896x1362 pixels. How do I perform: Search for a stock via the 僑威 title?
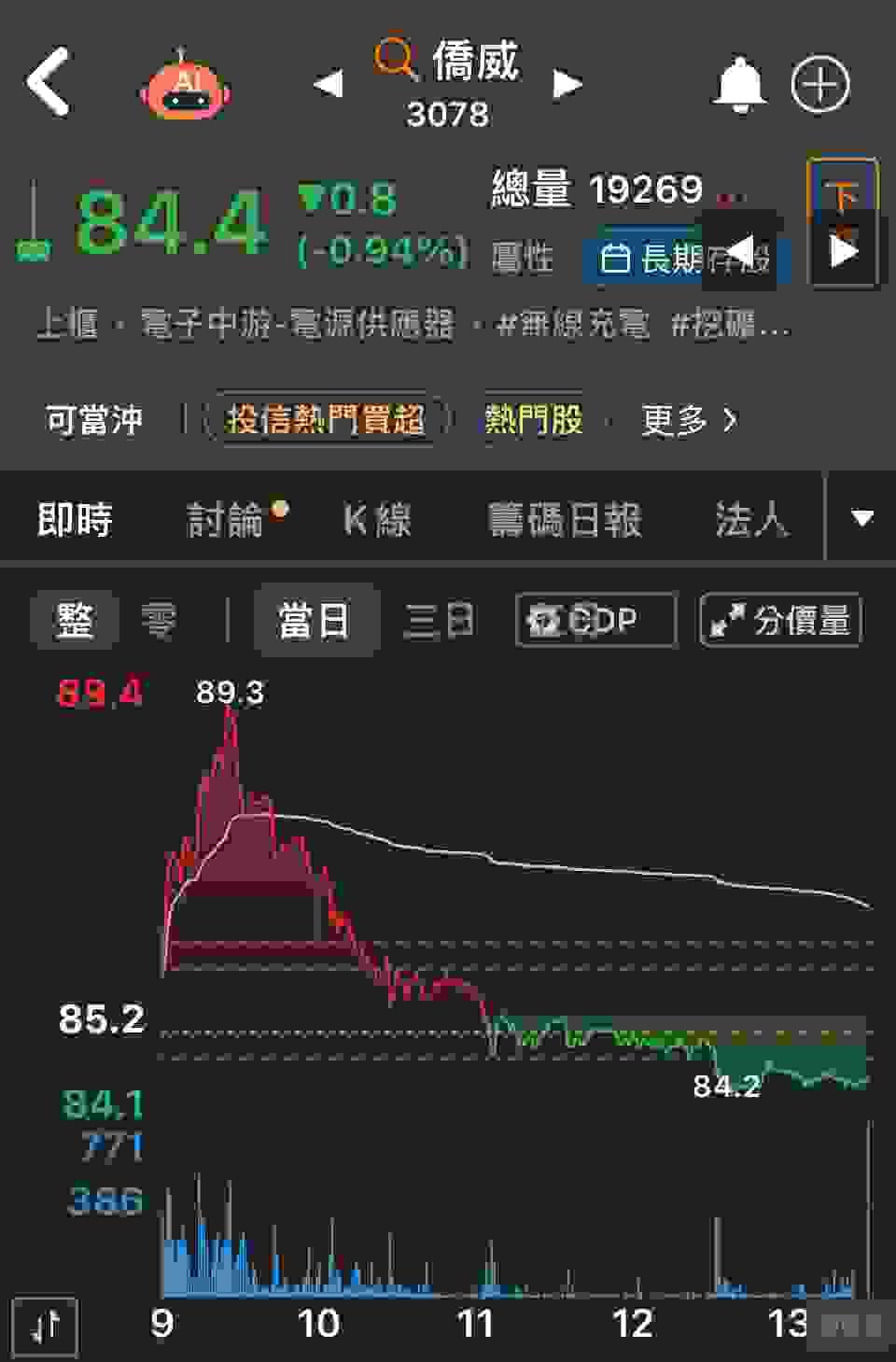point(448,63)
